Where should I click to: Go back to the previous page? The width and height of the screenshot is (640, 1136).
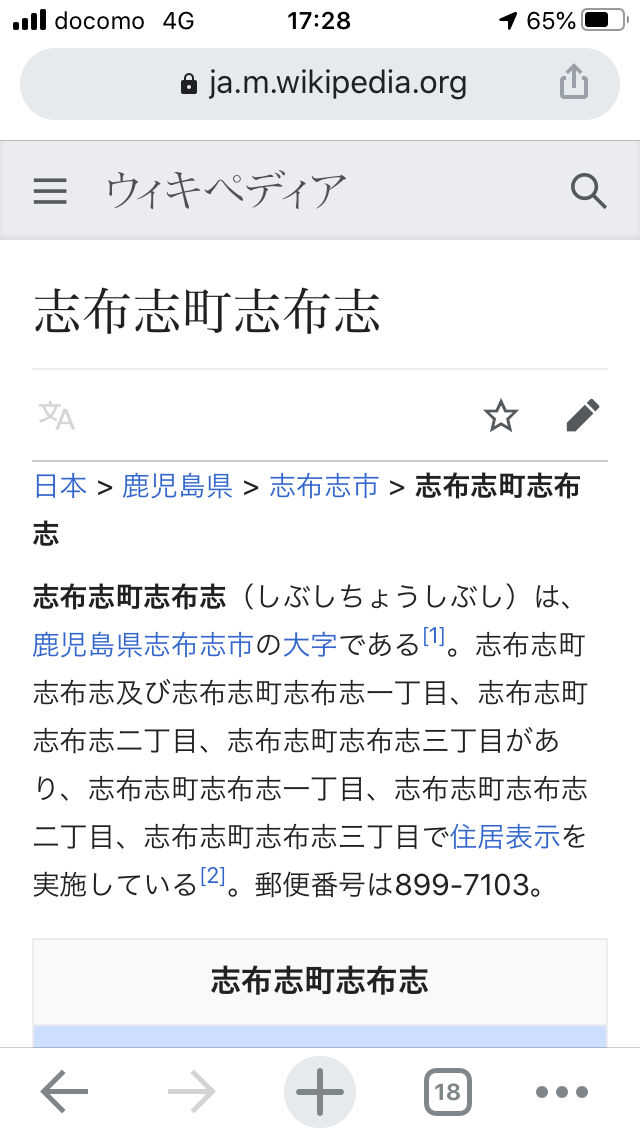click(64, 1091)
